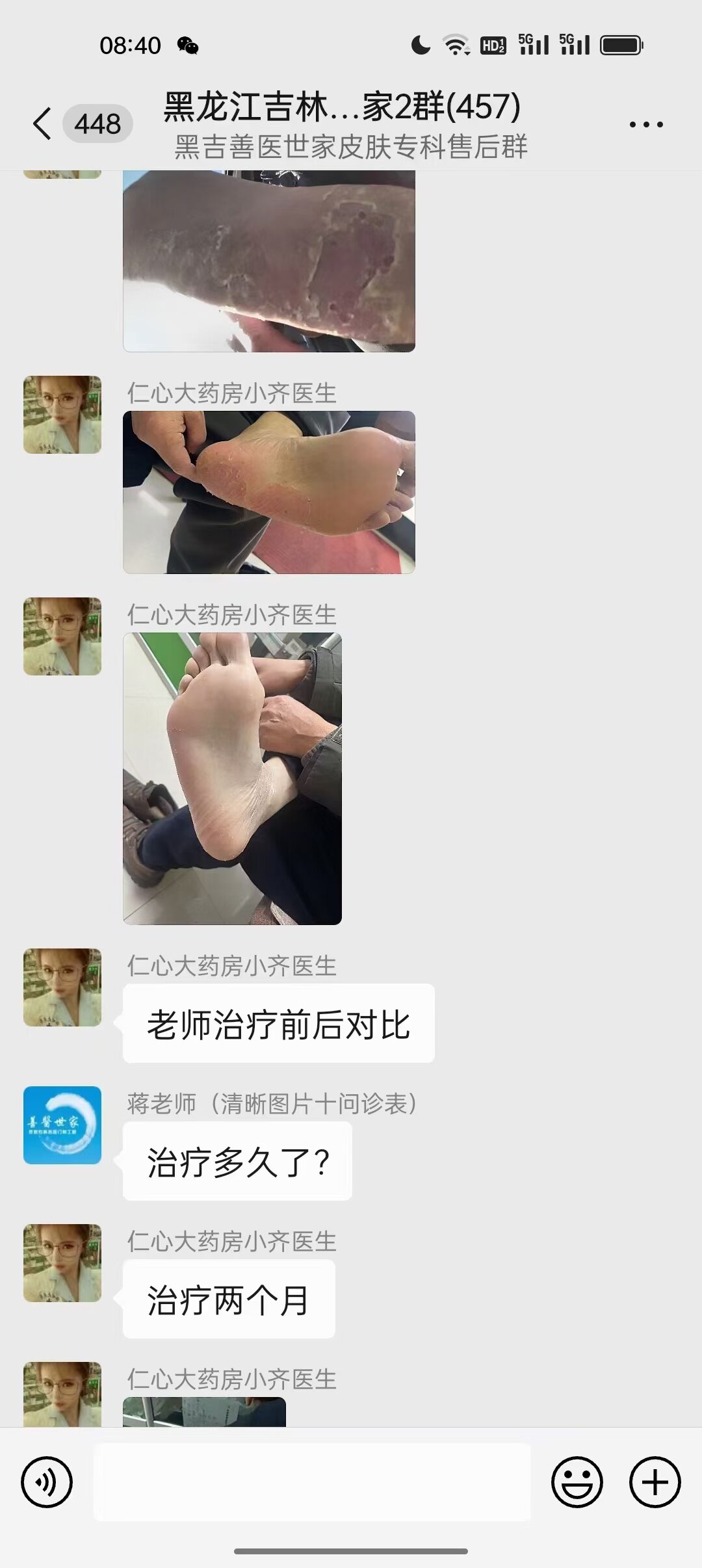Switch to voice message input

coord(47,1482)
